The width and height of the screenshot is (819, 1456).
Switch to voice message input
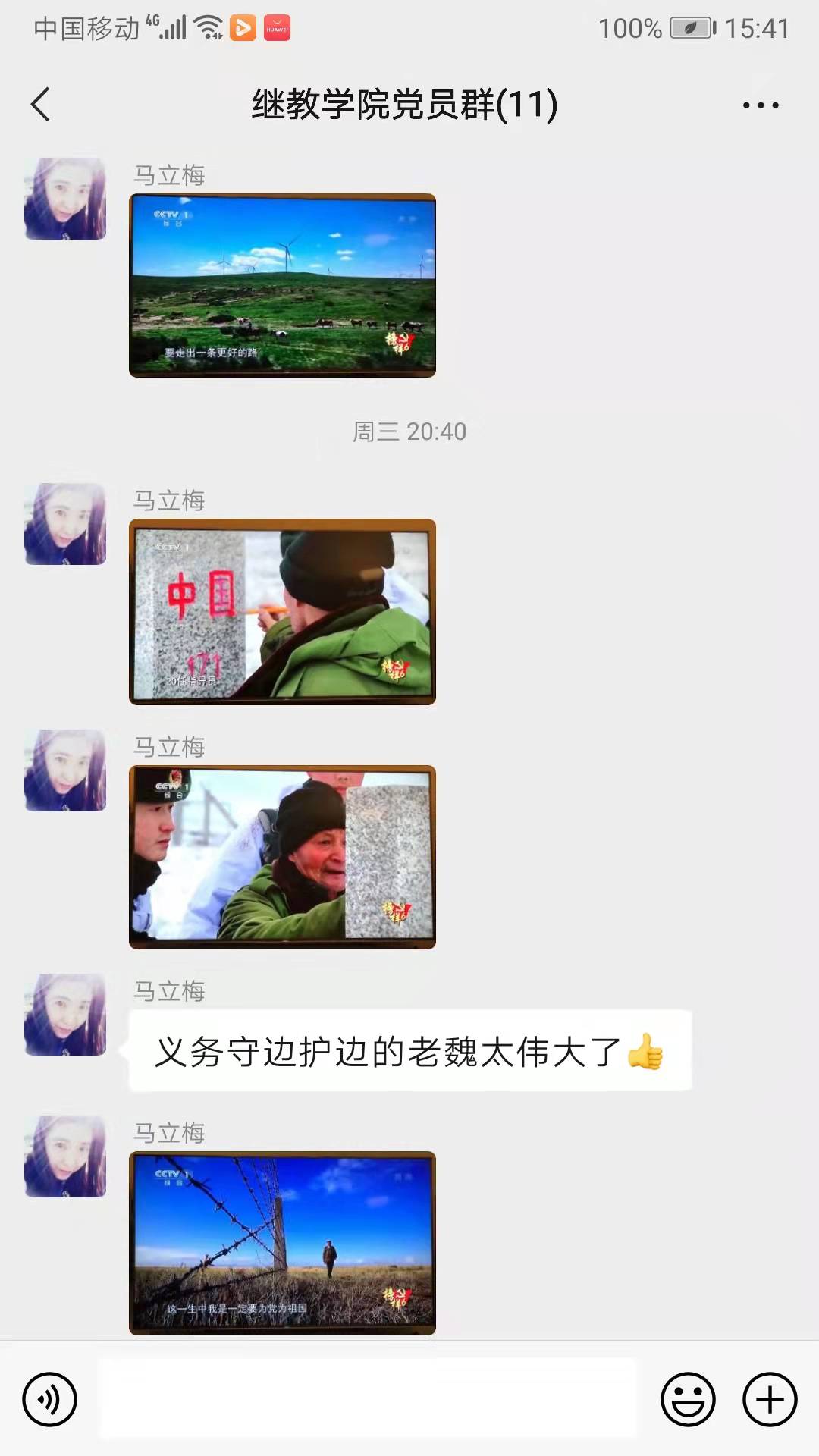(x=50, y=1399)
